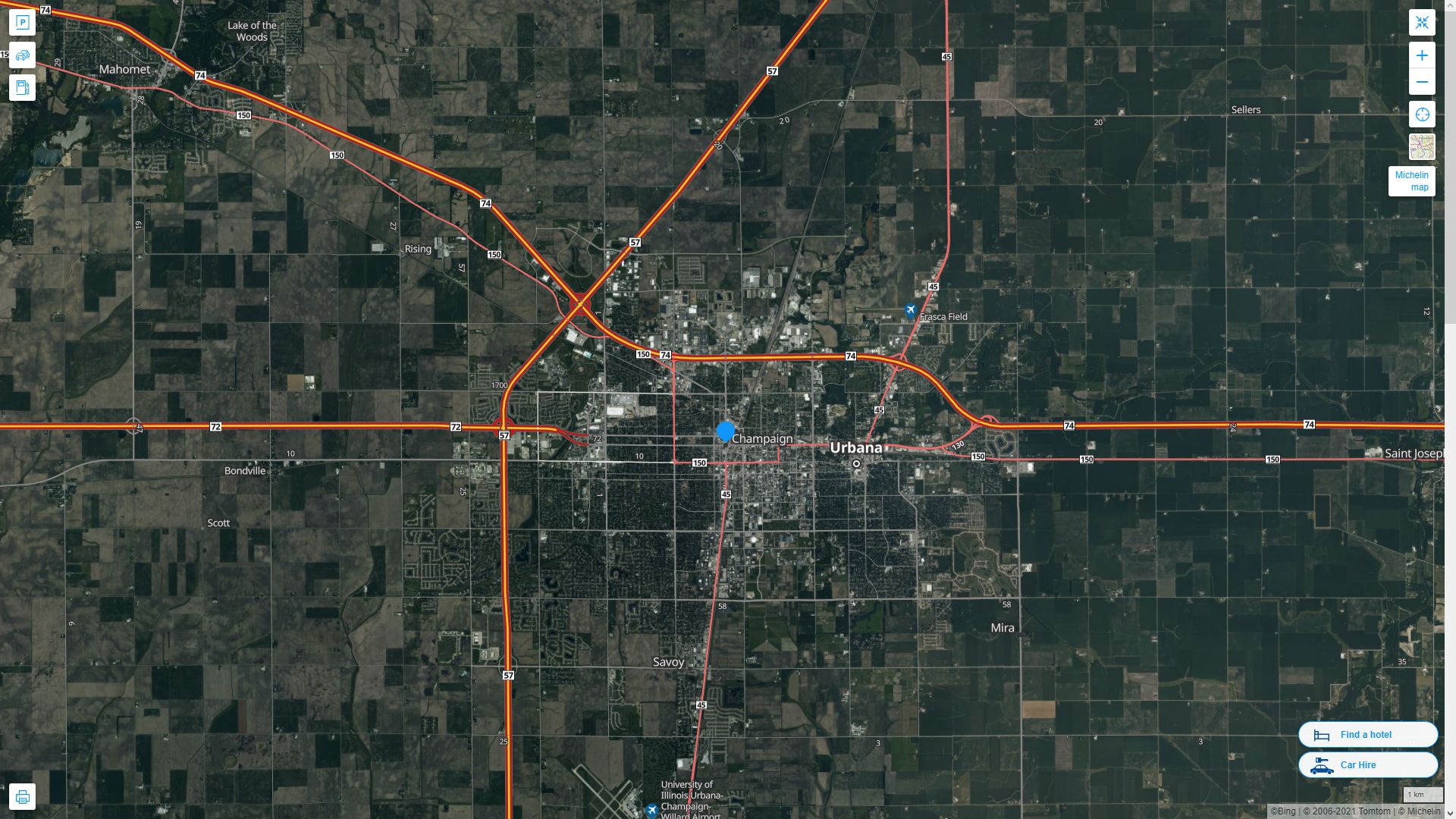The image size is (1456, 819).
Task: Print the map
Action: pos(22,797)
